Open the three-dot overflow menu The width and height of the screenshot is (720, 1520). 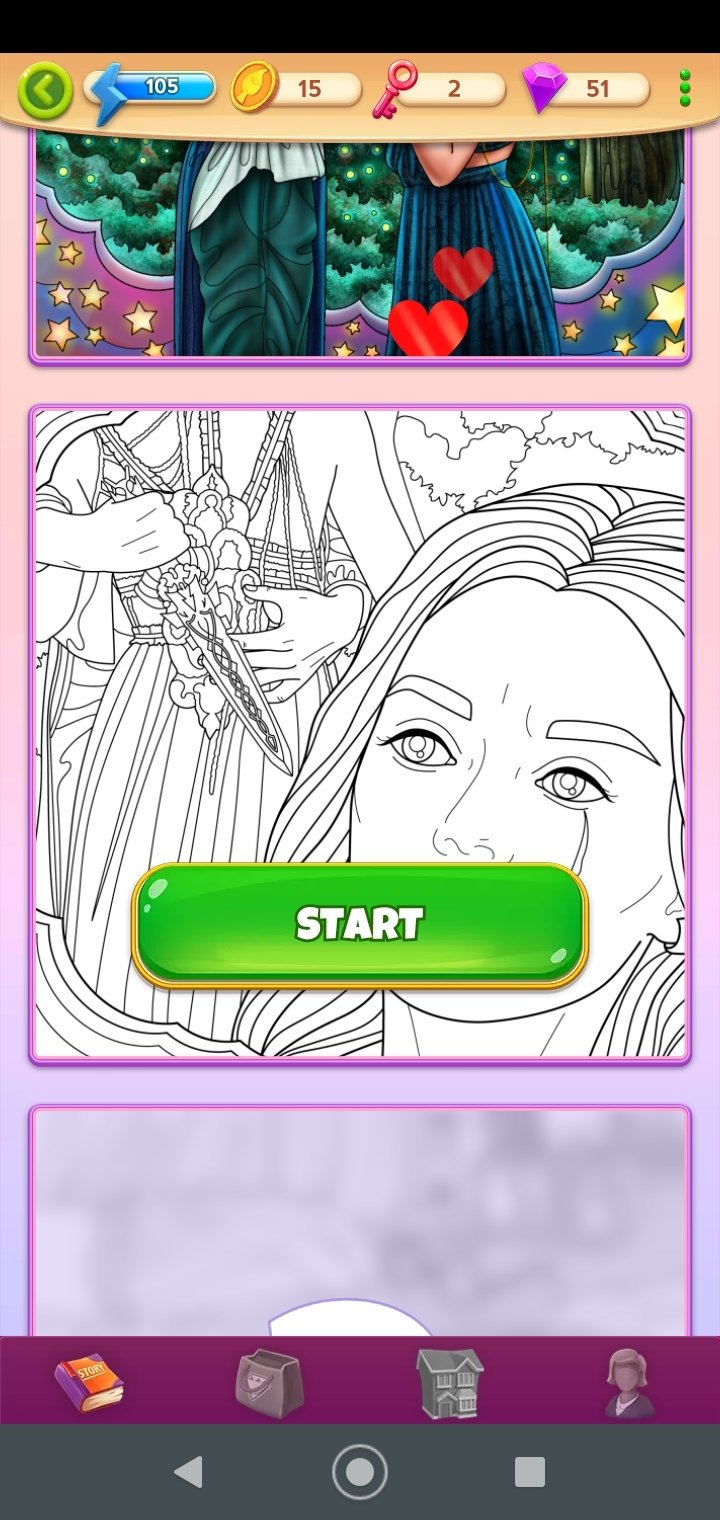(685, 88)
